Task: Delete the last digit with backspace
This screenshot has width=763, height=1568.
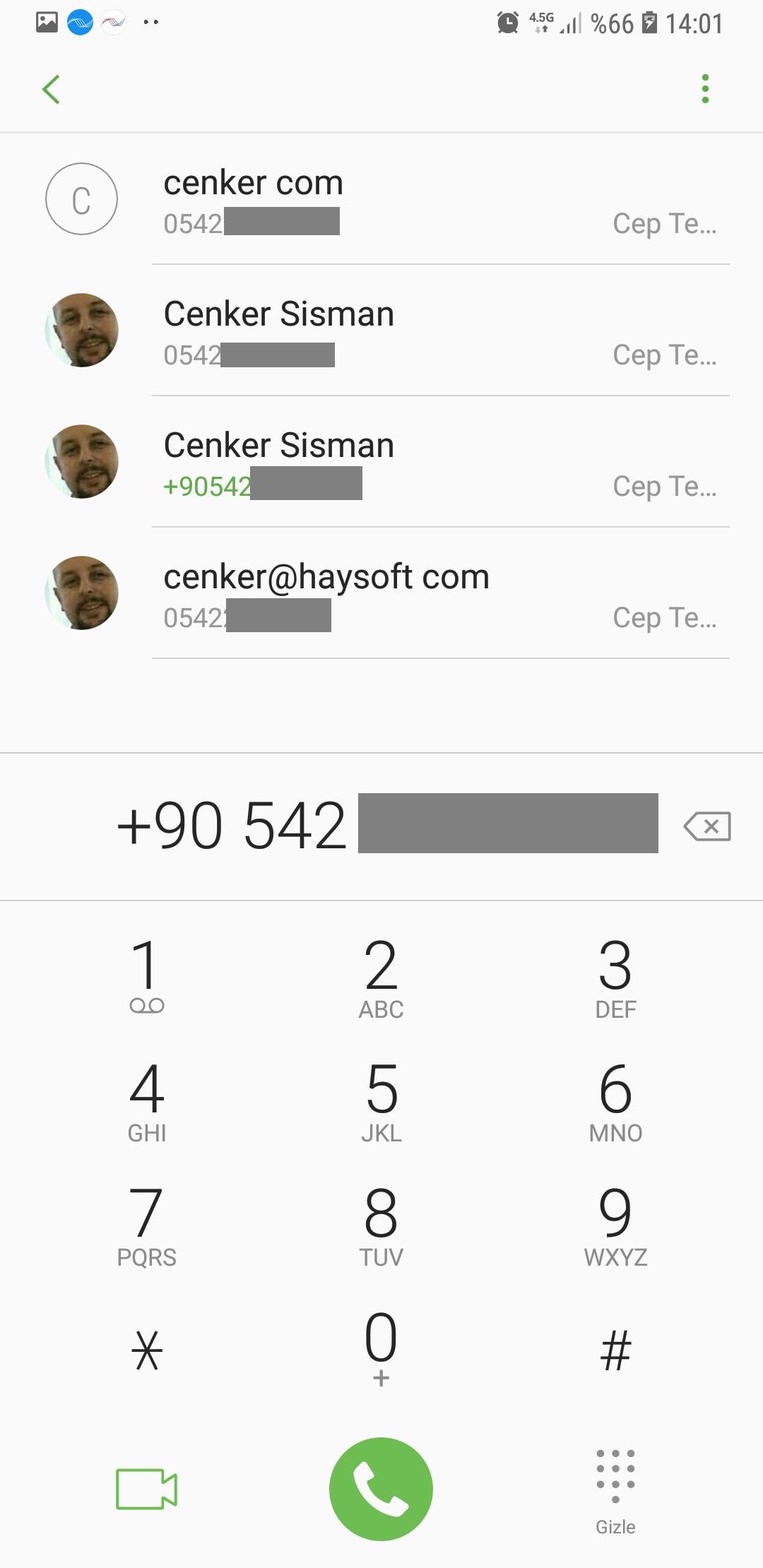Action: (707, 826)
